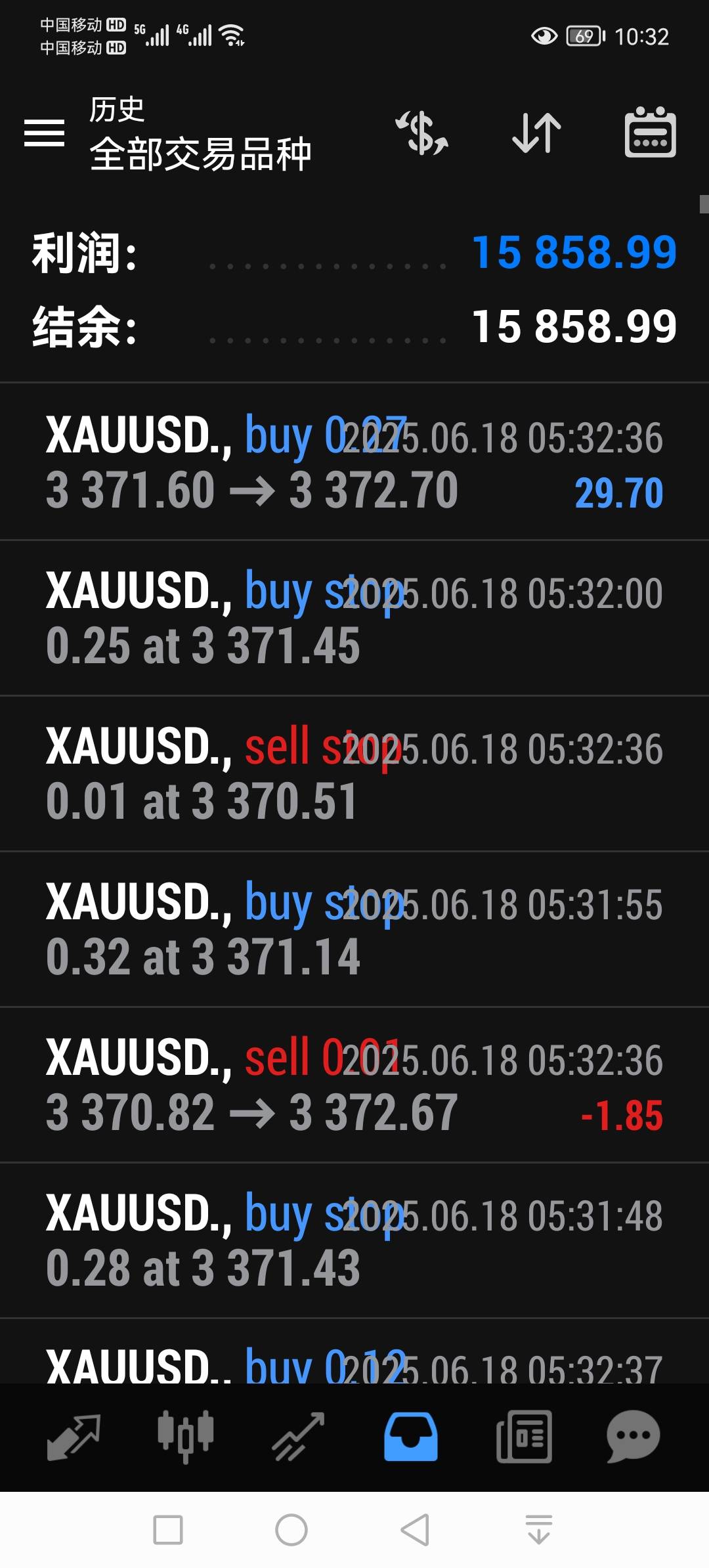709x1568 pixels.
Task: Open the hamburger drawer menu
Action: (x=44, y=133)
